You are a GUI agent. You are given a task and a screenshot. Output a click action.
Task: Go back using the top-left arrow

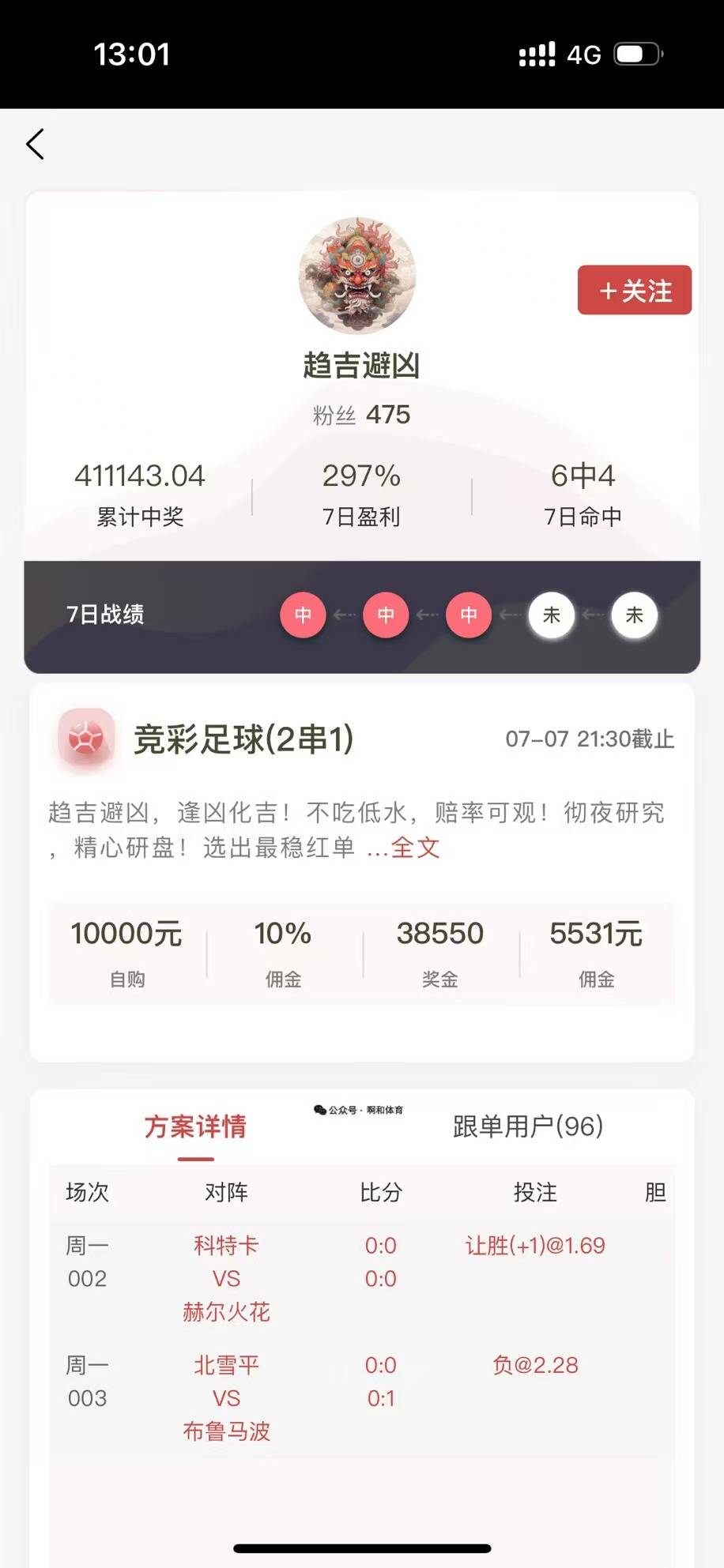[x=36, y=145]
